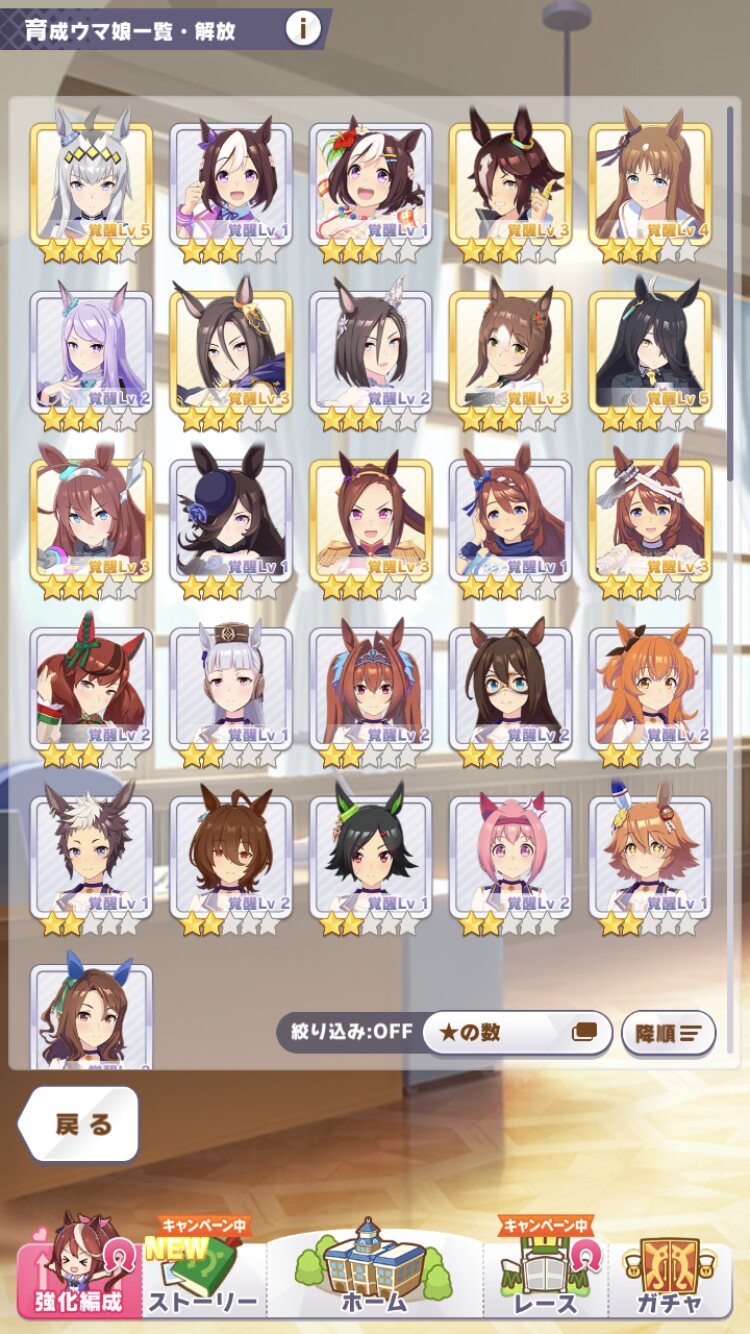
Task: Tap the 戻る back button
Action: point(80,1124)
